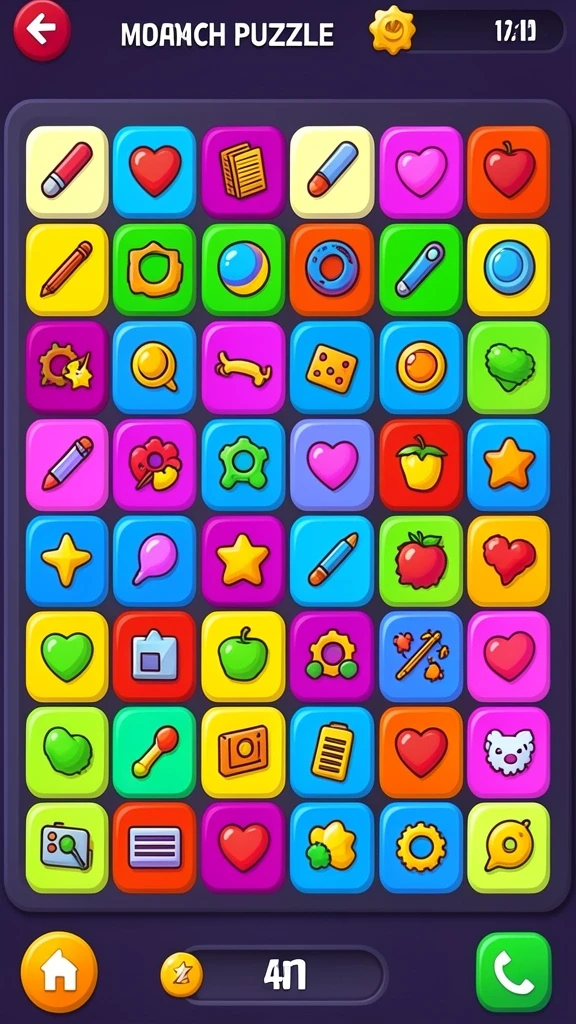
Task: Pick the stacked papers tile on purple
Action: pyautogui.click(x=243, y=172)
